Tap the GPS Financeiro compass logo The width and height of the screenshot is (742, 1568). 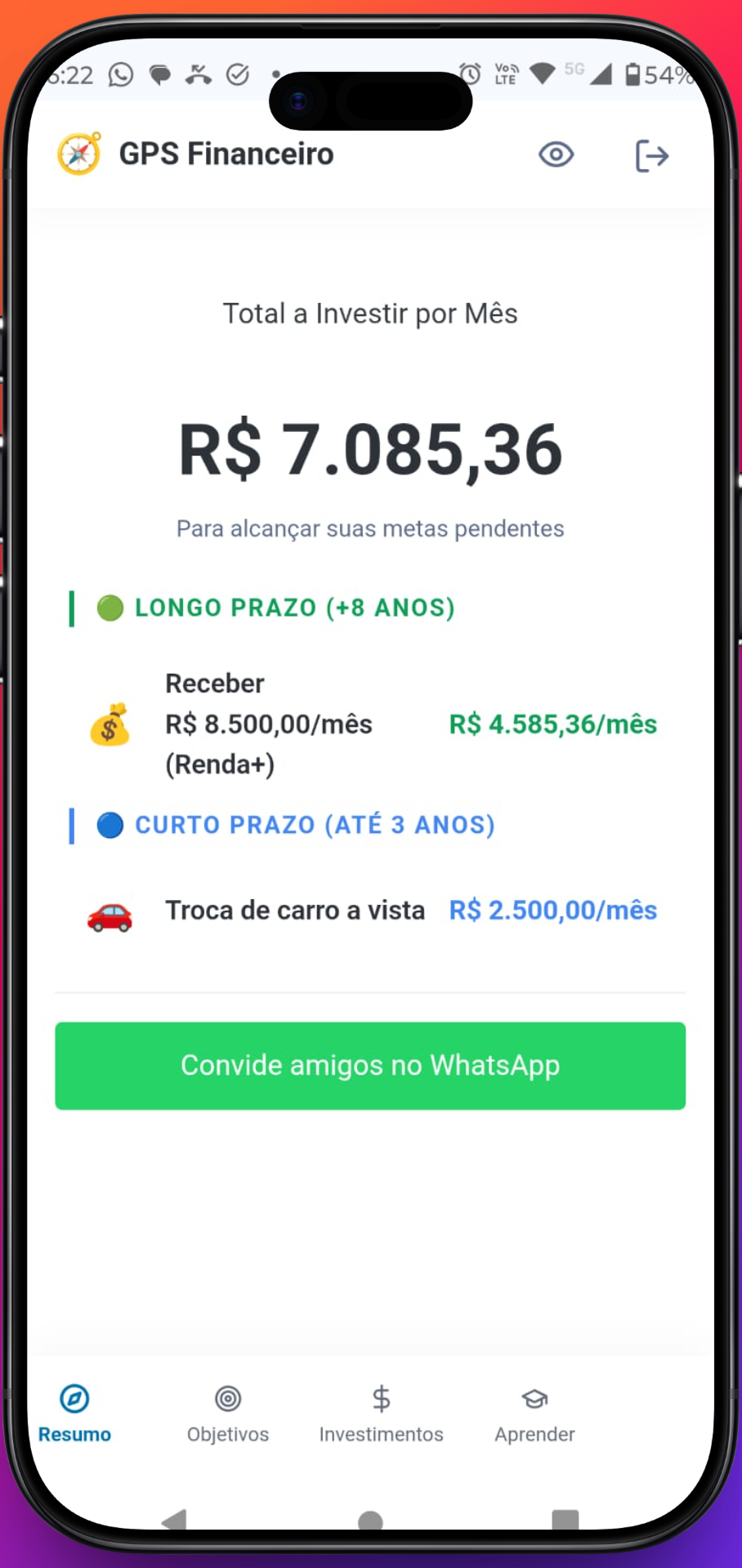[78, 154]
